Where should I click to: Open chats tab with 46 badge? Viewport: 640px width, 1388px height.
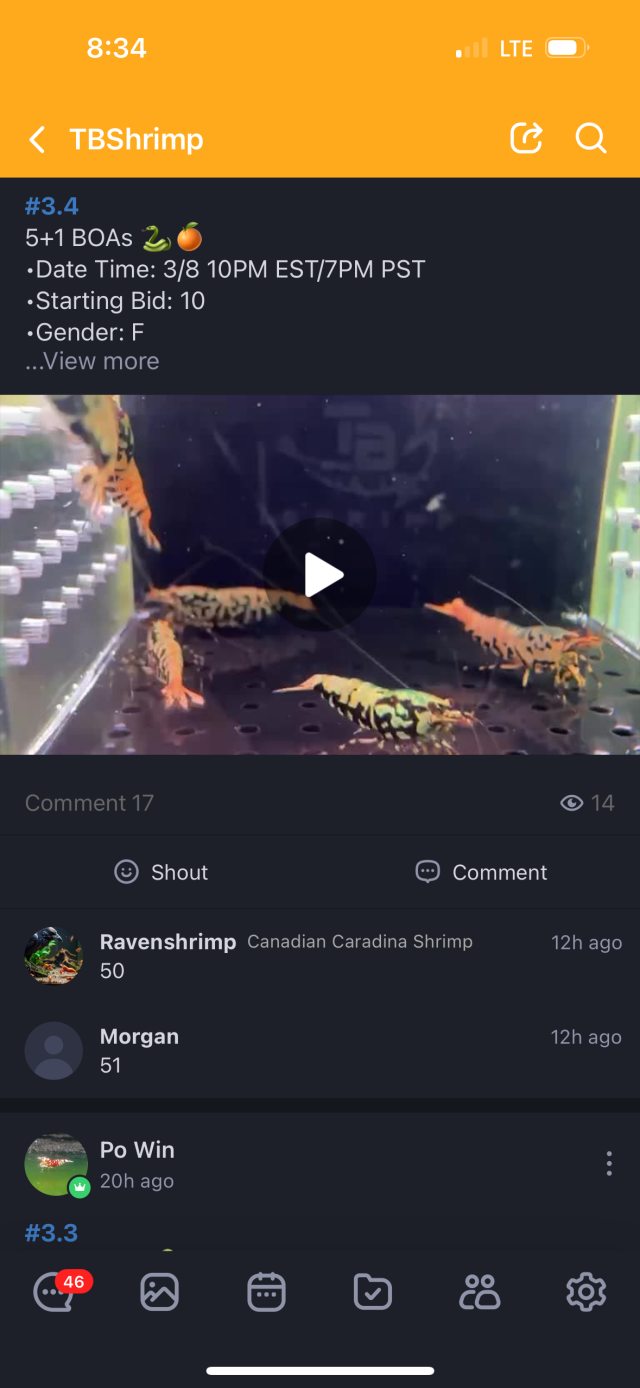(52, 1292)
